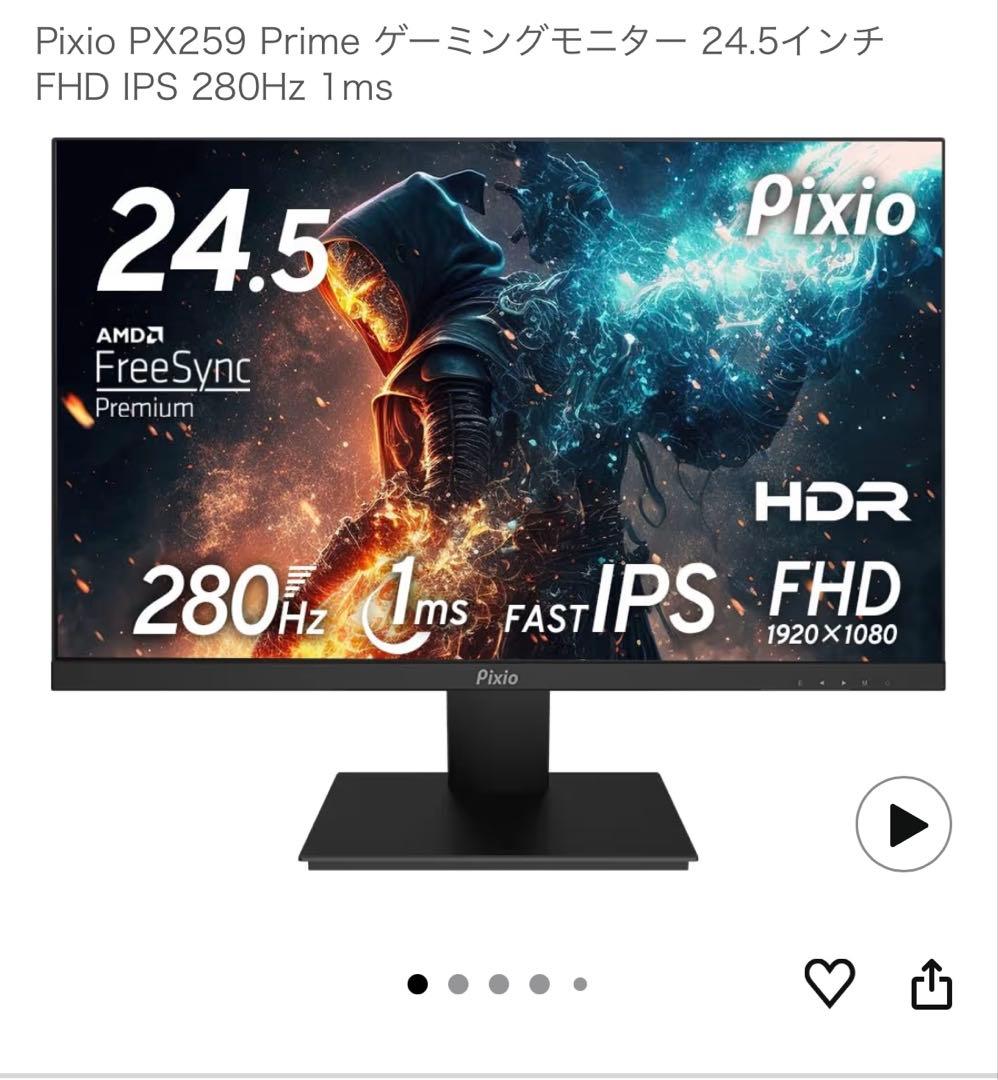Open the Pixio PX259 monitor image
This screenshot has height=1080, width=998.
click(x=498, y=500)
